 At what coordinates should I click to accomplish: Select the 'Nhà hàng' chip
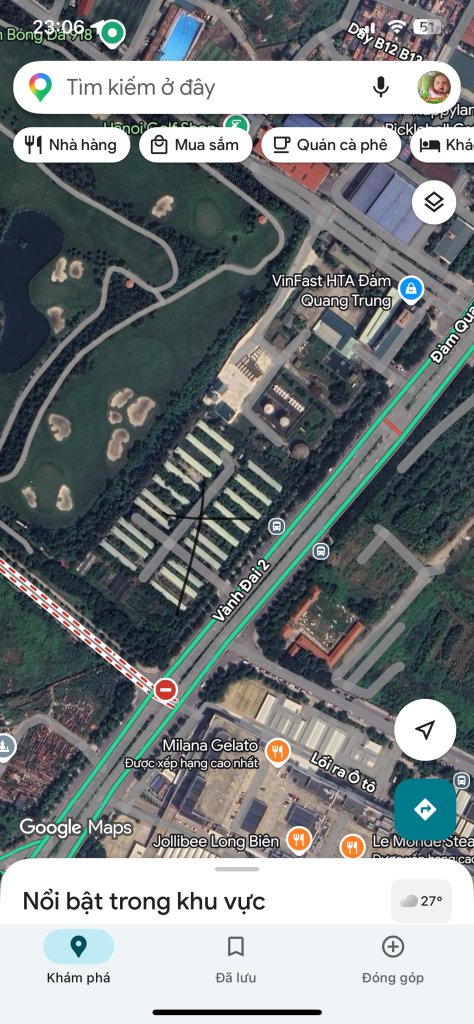click(x=72, y=145)
